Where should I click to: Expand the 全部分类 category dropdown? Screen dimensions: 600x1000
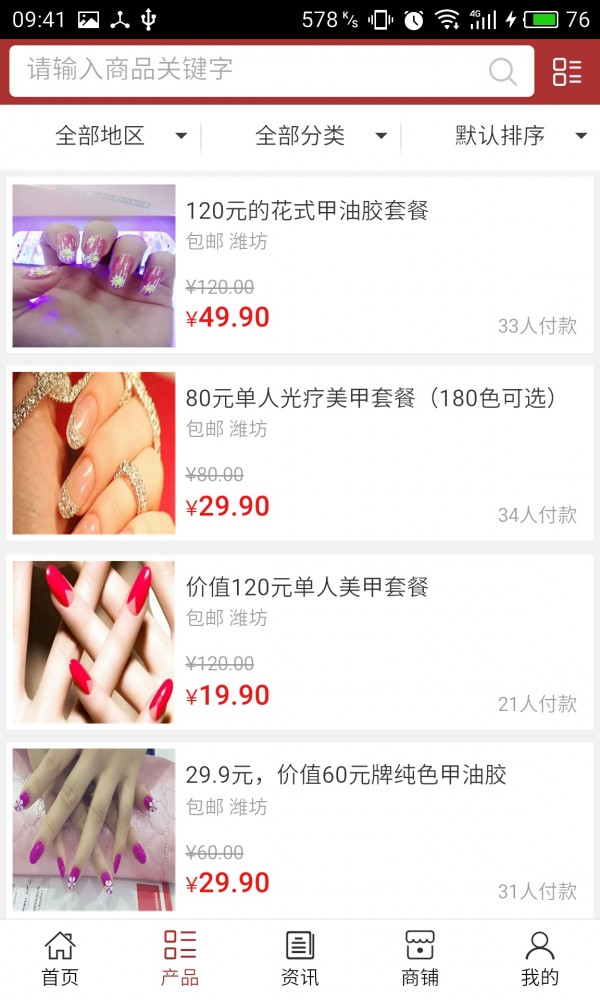click(320, 136)
